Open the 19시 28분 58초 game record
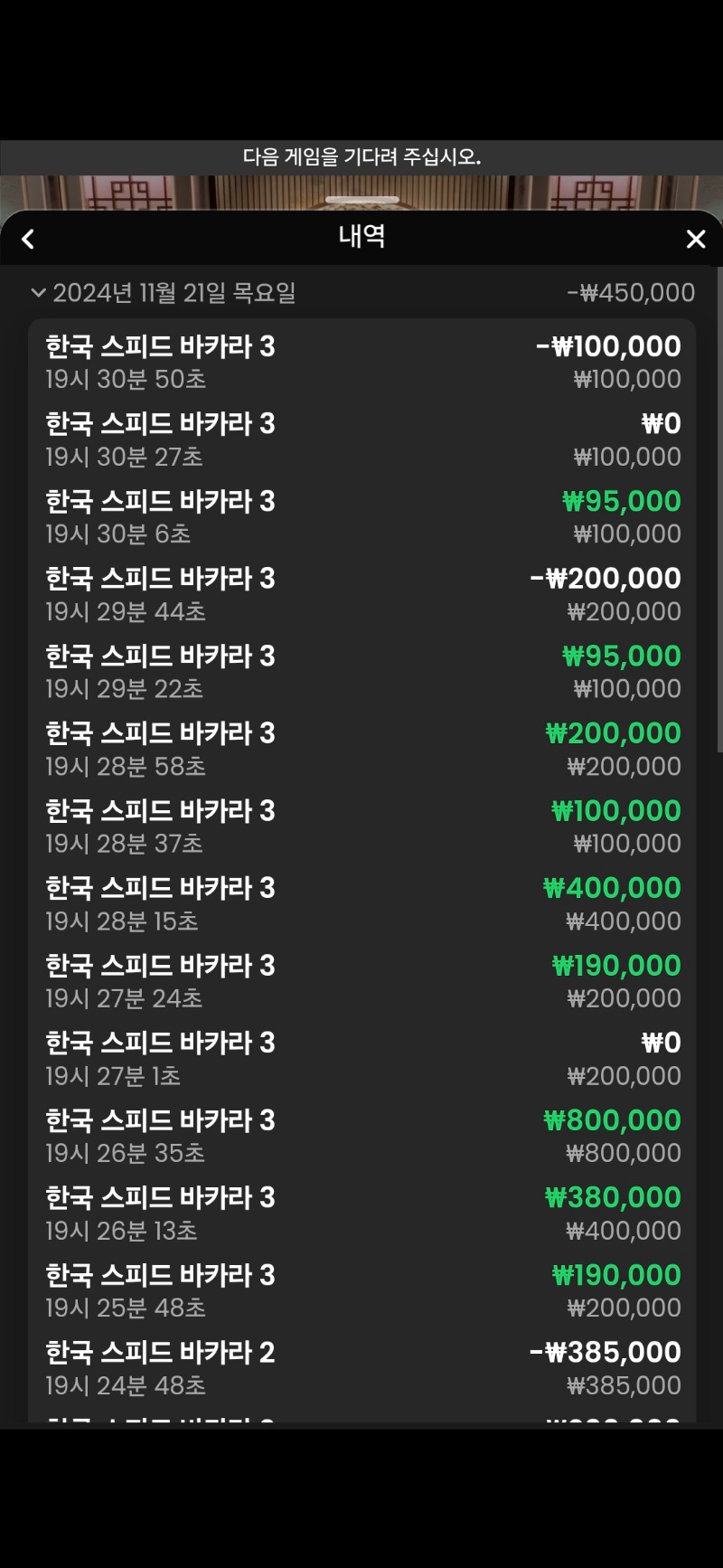This screenshot has width=723, height=1568. point(361,749)
